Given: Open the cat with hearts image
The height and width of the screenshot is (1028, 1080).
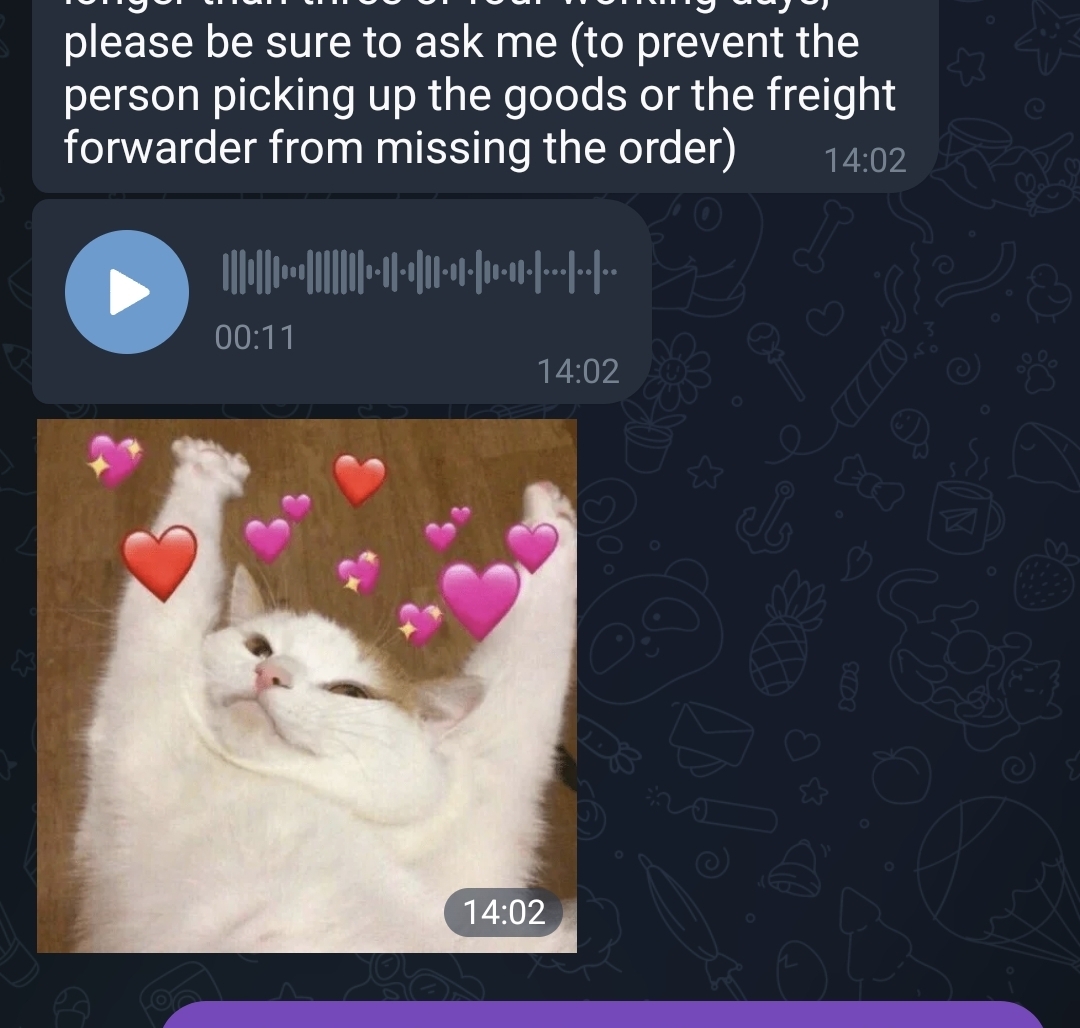Looking at the screenshot, I should (307, 686).
